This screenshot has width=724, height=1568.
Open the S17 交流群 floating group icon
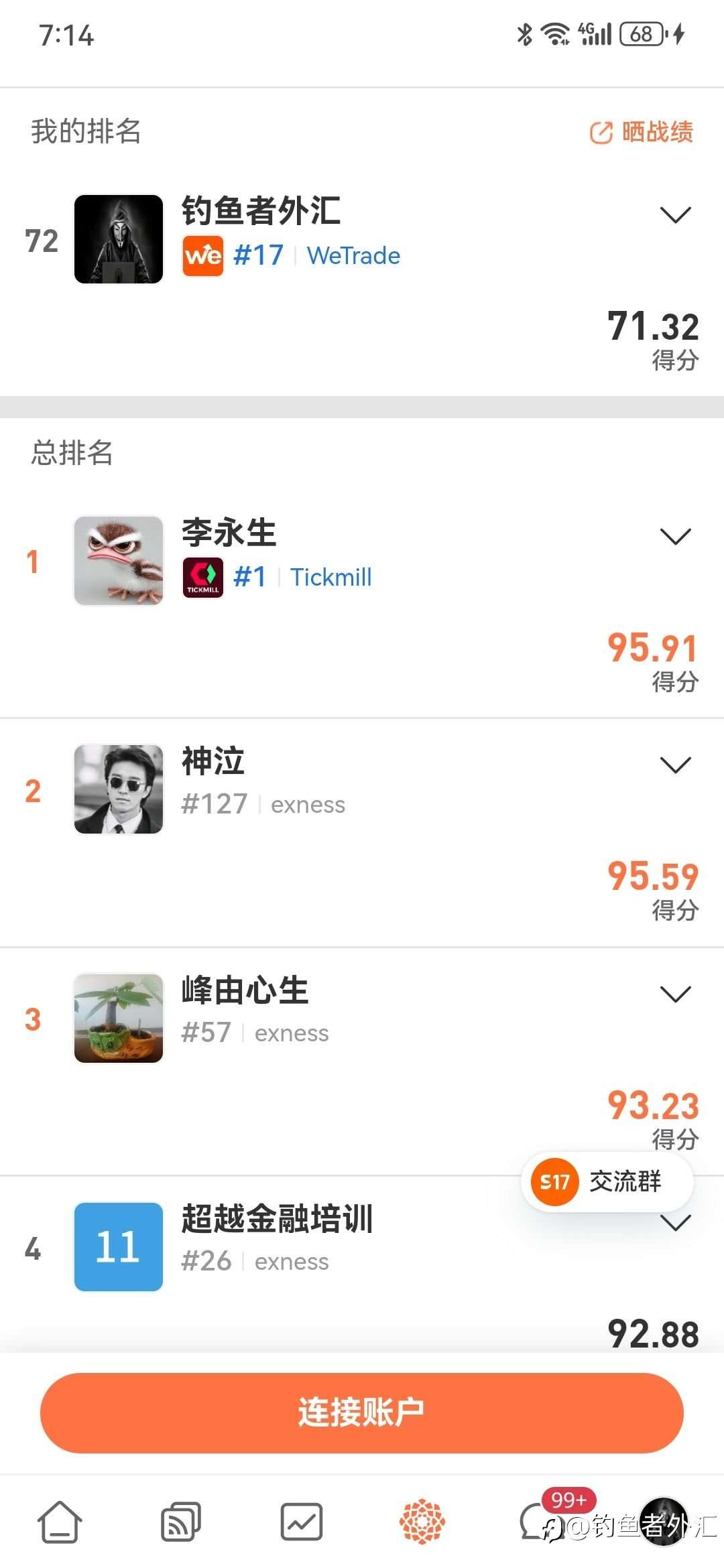(552, 1181)
